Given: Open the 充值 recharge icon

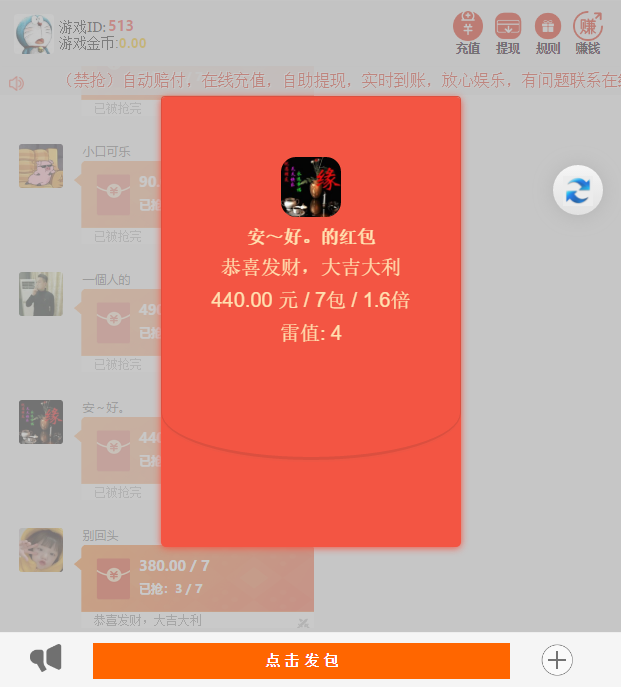Looking at the screenshot, I should tap(467, 31).
